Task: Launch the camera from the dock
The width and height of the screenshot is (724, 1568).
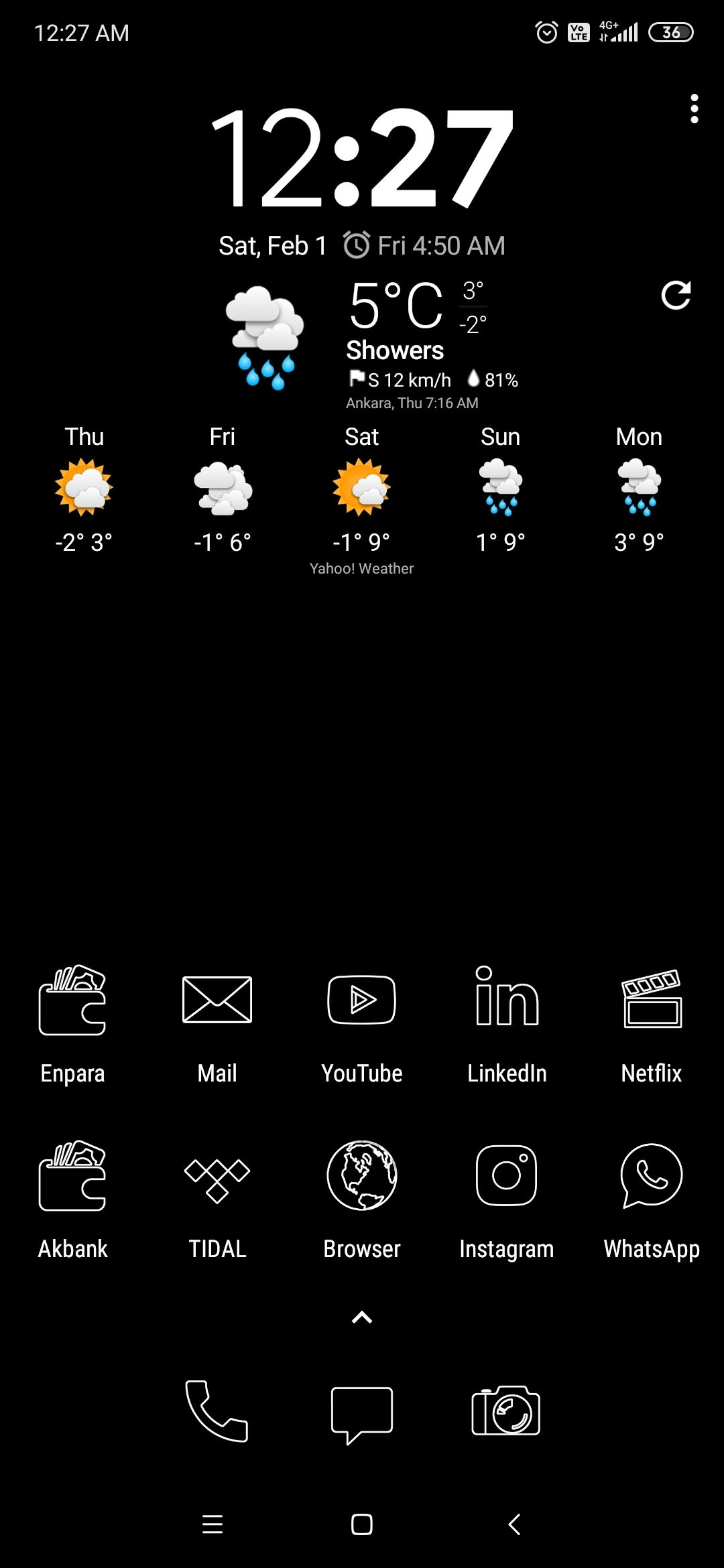Action: click(507, 1411)
